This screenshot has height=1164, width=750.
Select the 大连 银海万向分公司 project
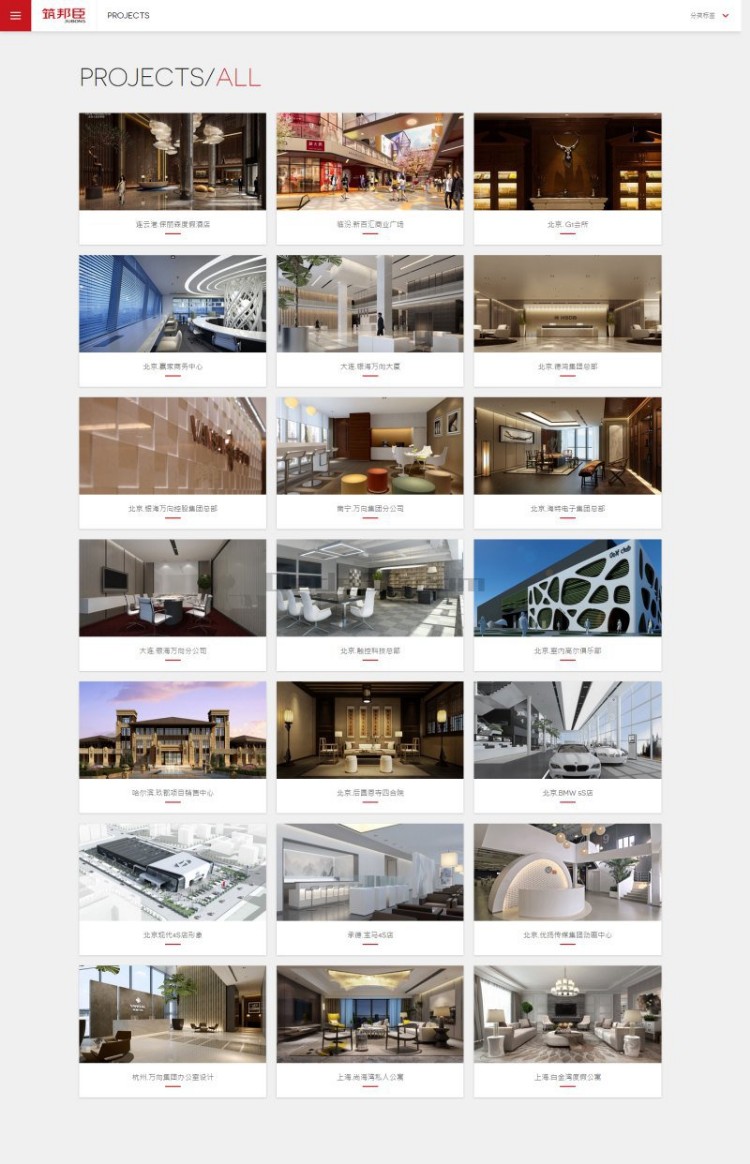point(172,588)
